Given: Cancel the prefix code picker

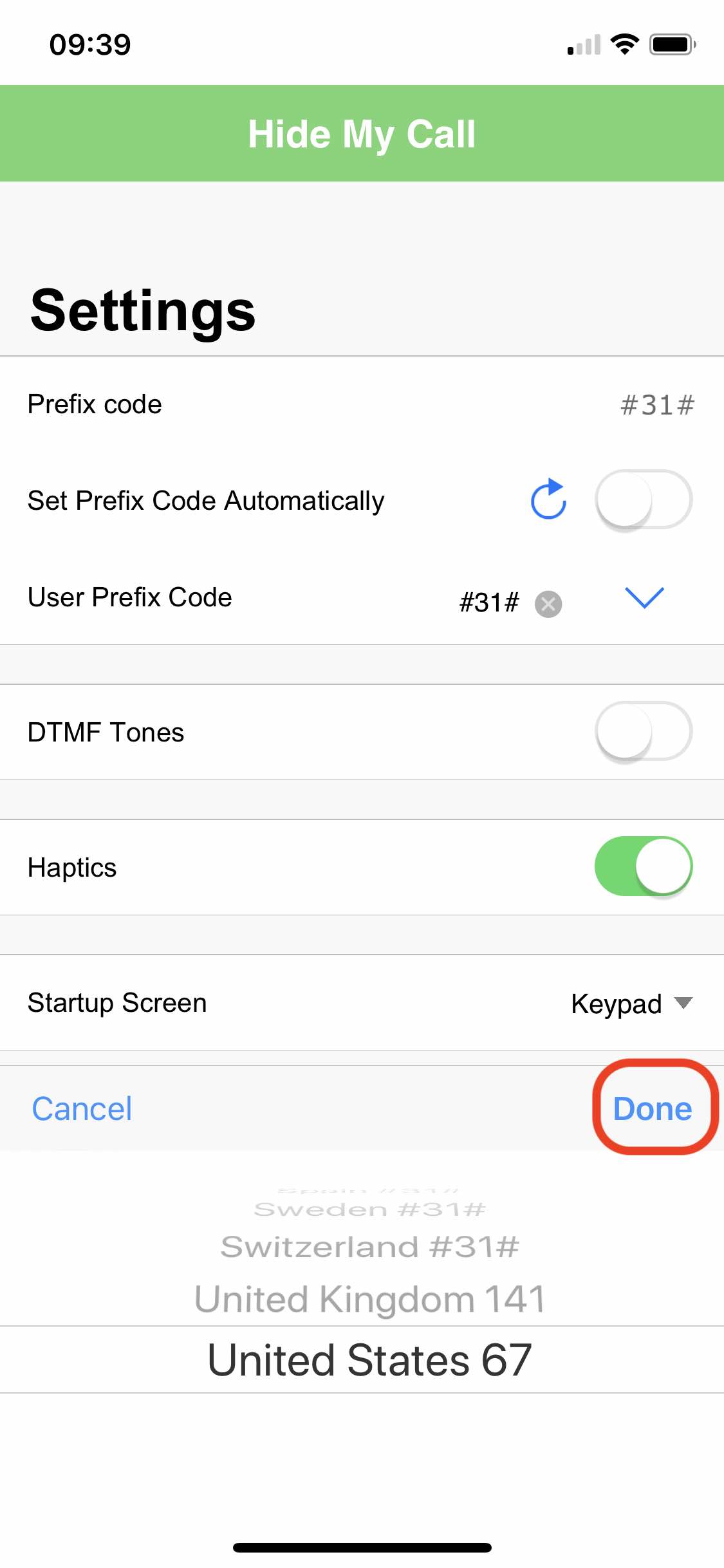Looking at the screenshot, I should tap(82, 1108).
